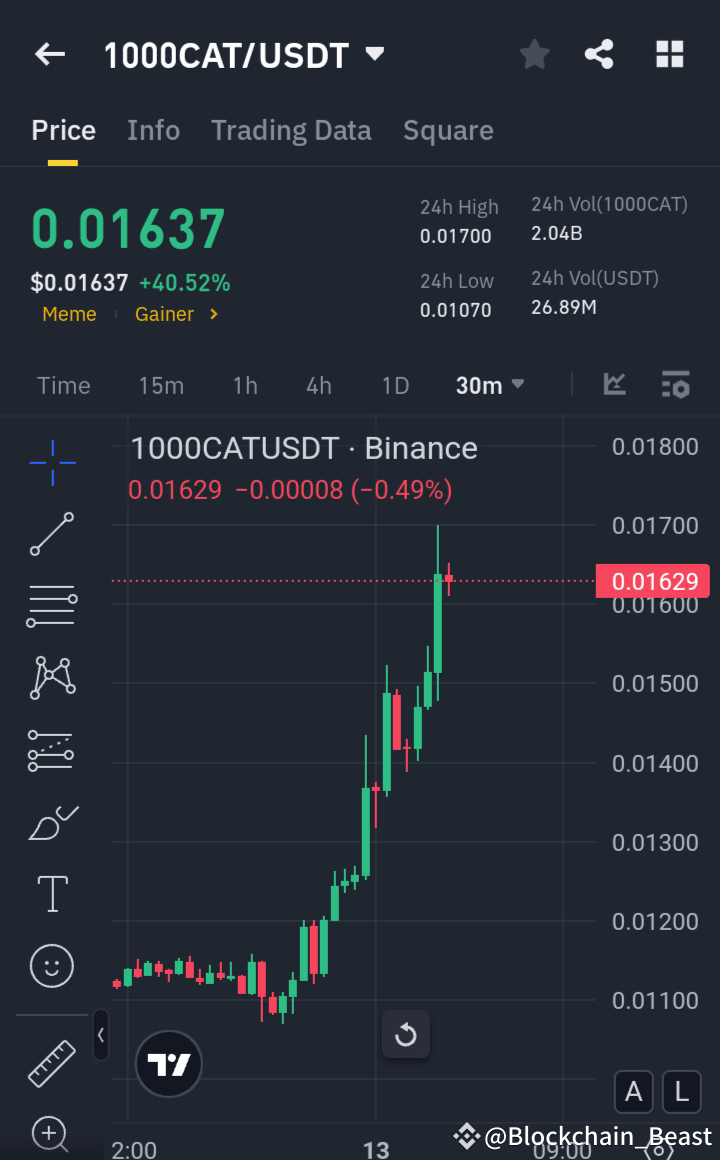Select the horizontal lines drawing tool
The height and width of the screenshot is (1160, 720).
pyautogui.click(x=51, y=605)
